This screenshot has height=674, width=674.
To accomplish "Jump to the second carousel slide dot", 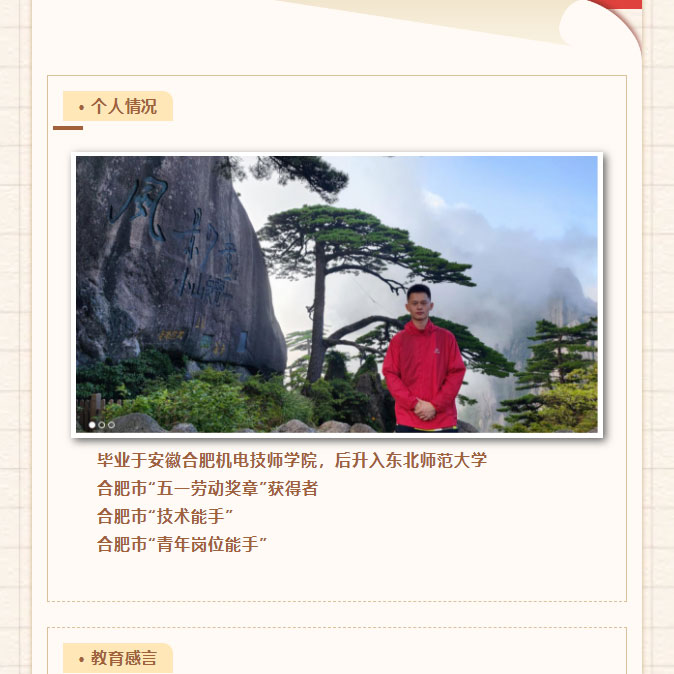I will 101,425.
